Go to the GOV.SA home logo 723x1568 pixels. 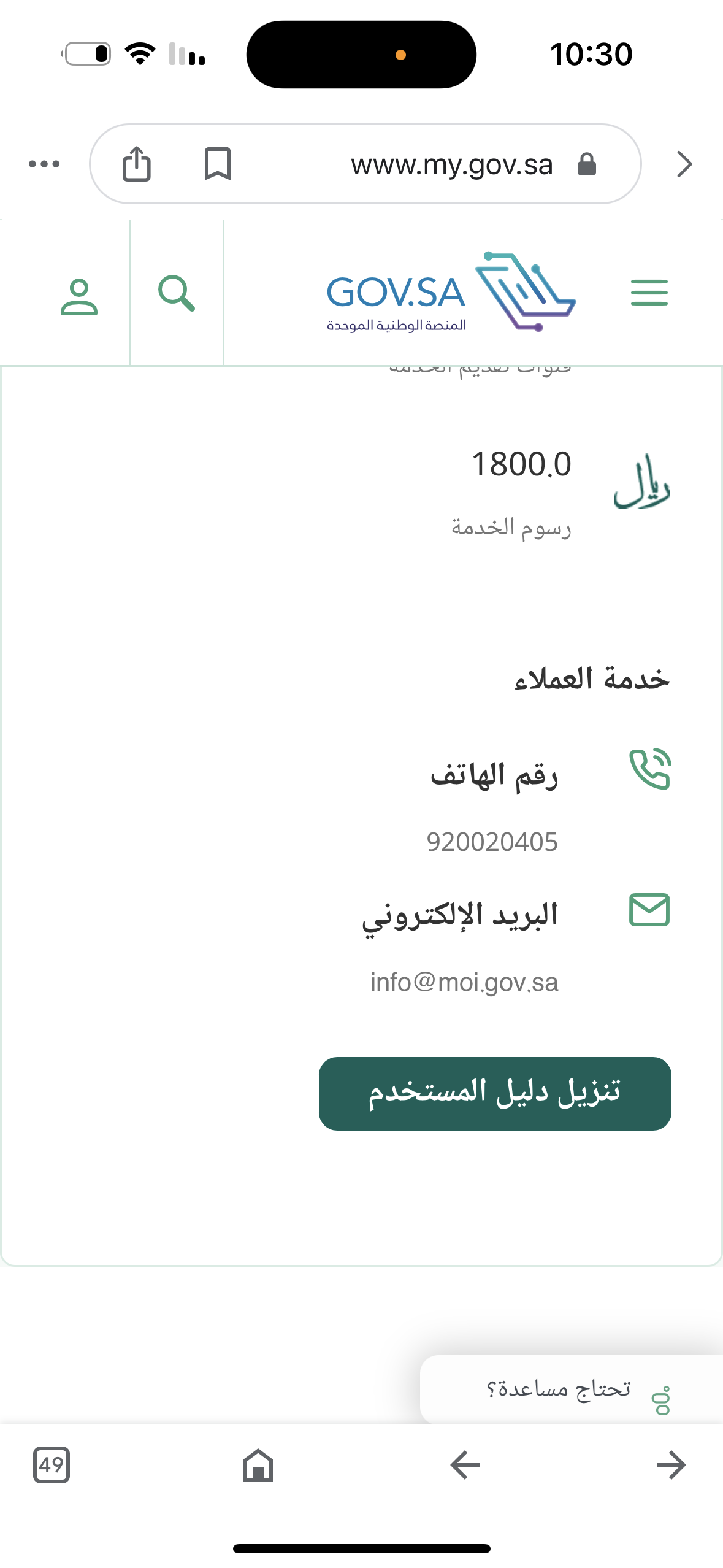click(x=451, y=293)
